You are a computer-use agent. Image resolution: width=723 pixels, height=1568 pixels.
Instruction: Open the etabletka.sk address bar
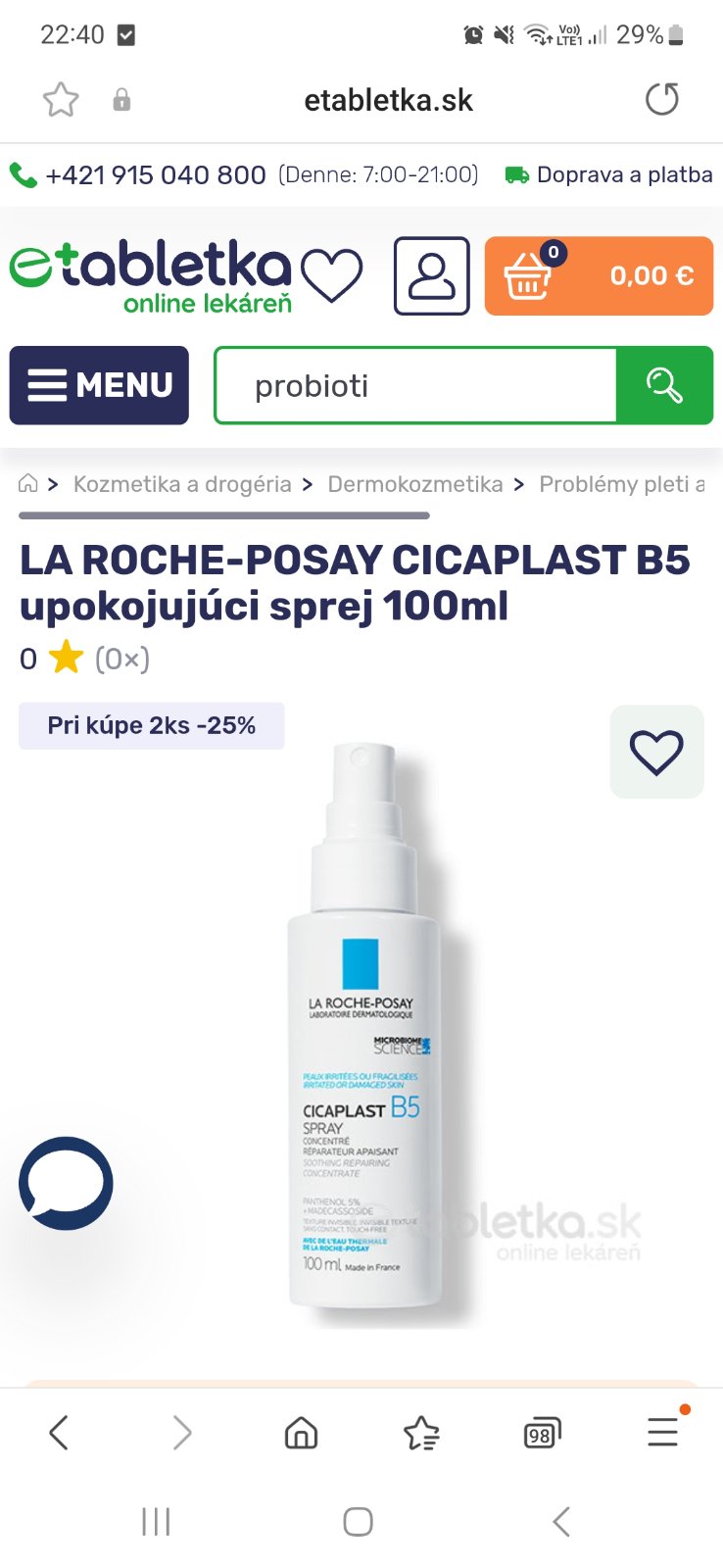point(388,100)
